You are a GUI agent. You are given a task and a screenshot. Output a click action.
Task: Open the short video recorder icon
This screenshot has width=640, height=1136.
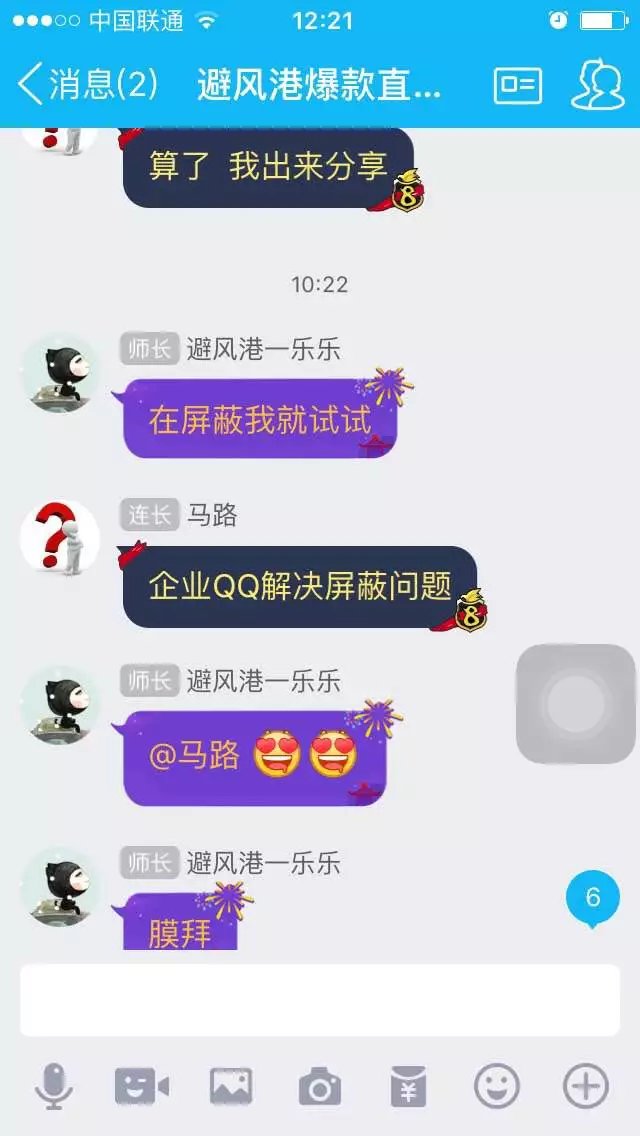[141, 1085]
